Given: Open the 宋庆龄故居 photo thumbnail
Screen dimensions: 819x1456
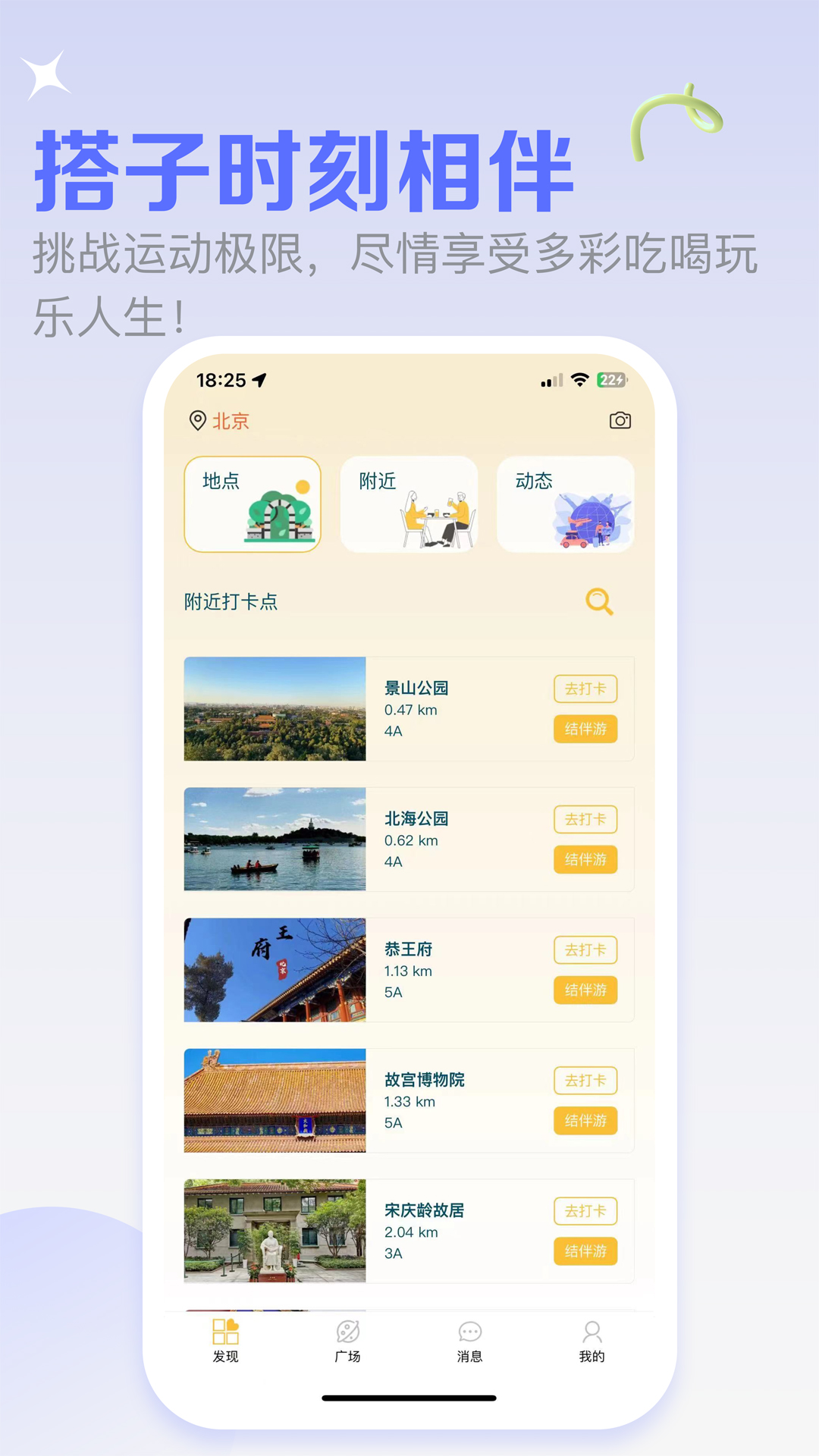Looking at the screenshot, I should tap(273, 1232).
